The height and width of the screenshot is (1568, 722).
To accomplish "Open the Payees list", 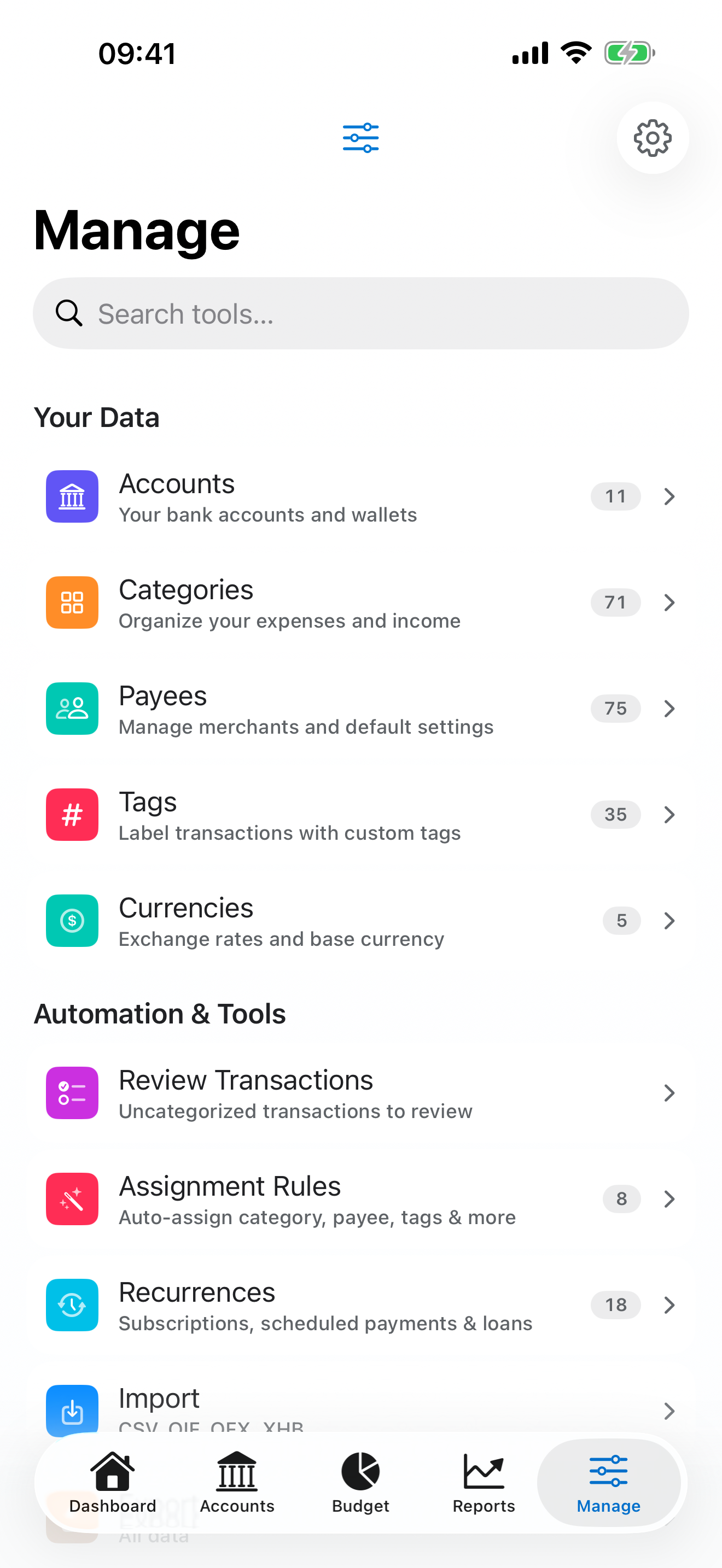I will (360, 709).
